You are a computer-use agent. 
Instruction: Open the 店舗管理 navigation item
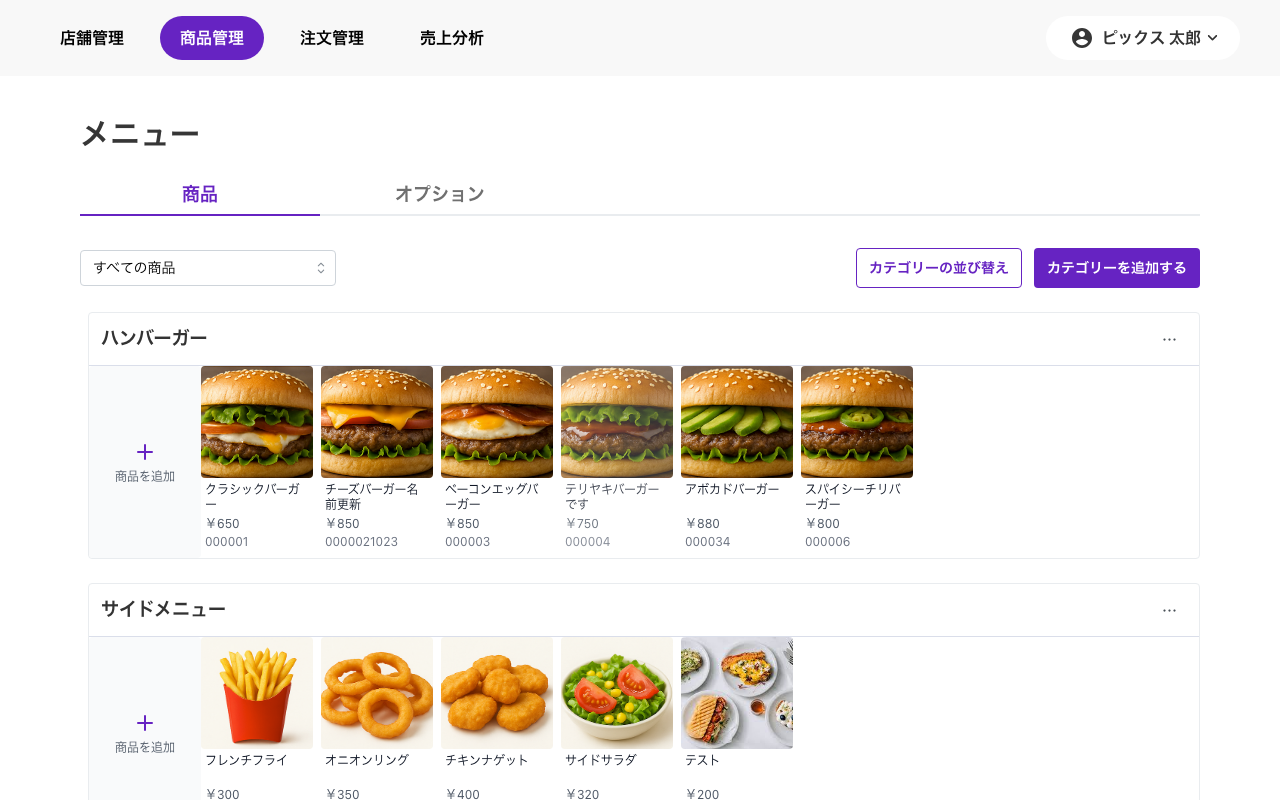92,38
